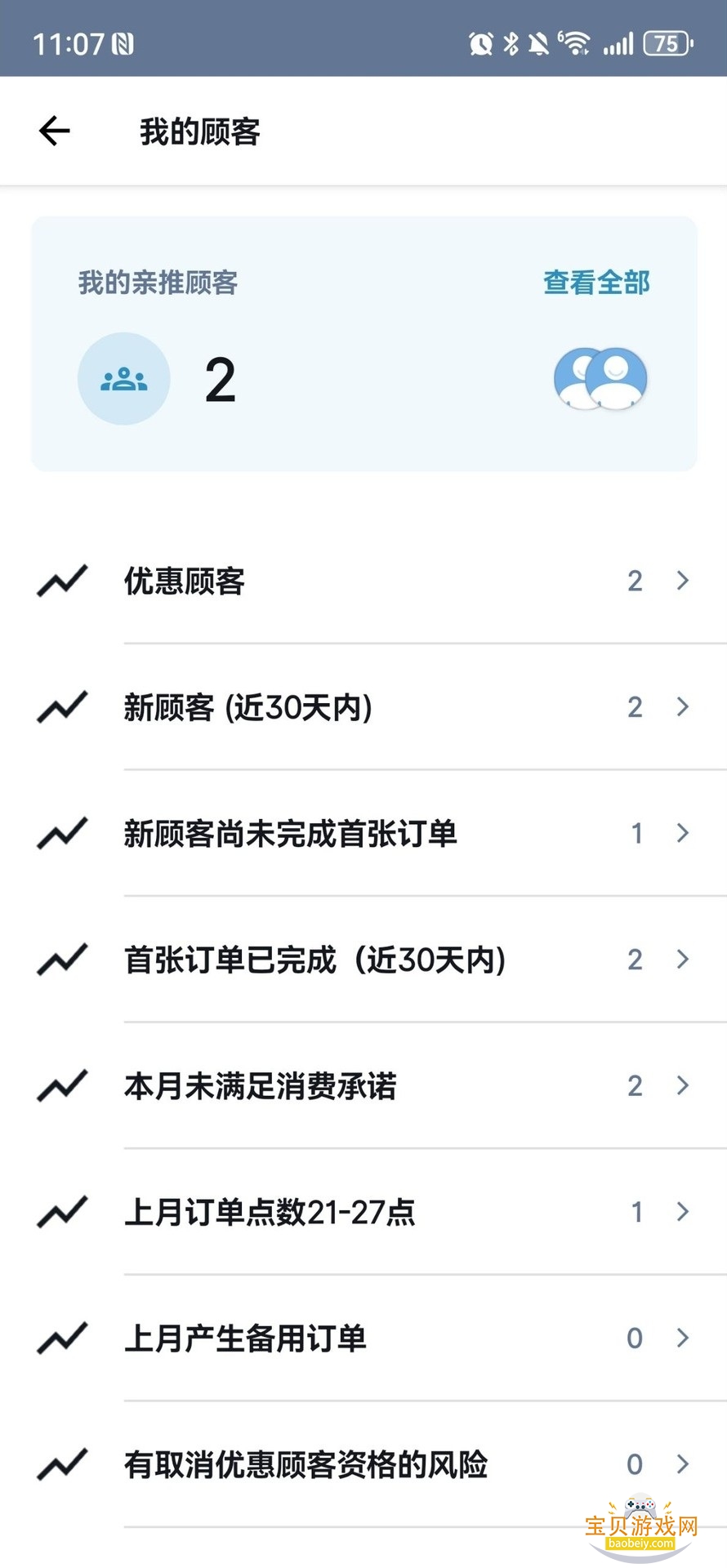Viewport: 727px width, 1568px height.
Task: Tap the chart icon beside 首张订单已完成
Action: click(x=63, y=960)
